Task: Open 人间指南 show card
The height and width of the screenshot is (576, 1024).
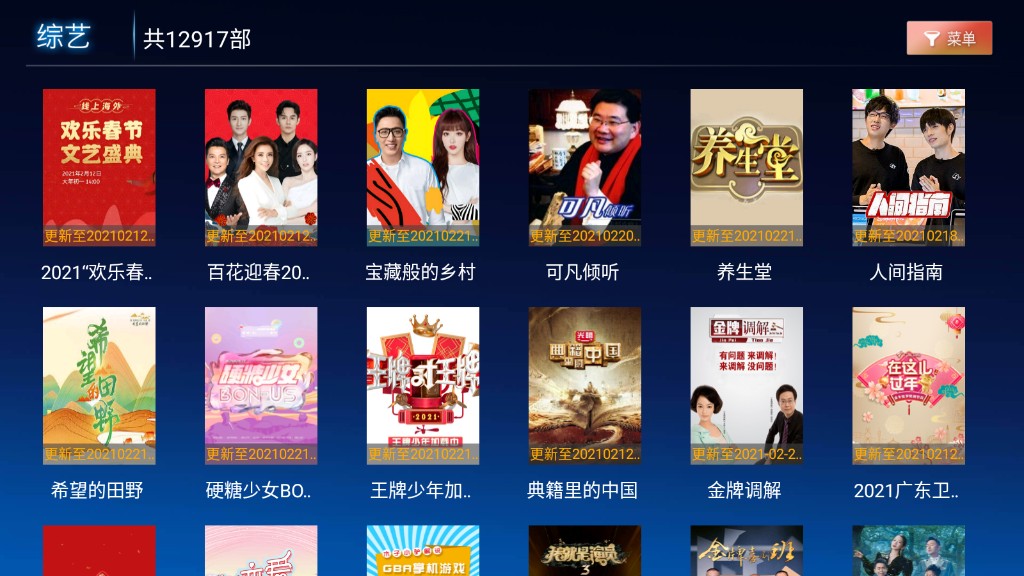Action: tap(908, 168)
